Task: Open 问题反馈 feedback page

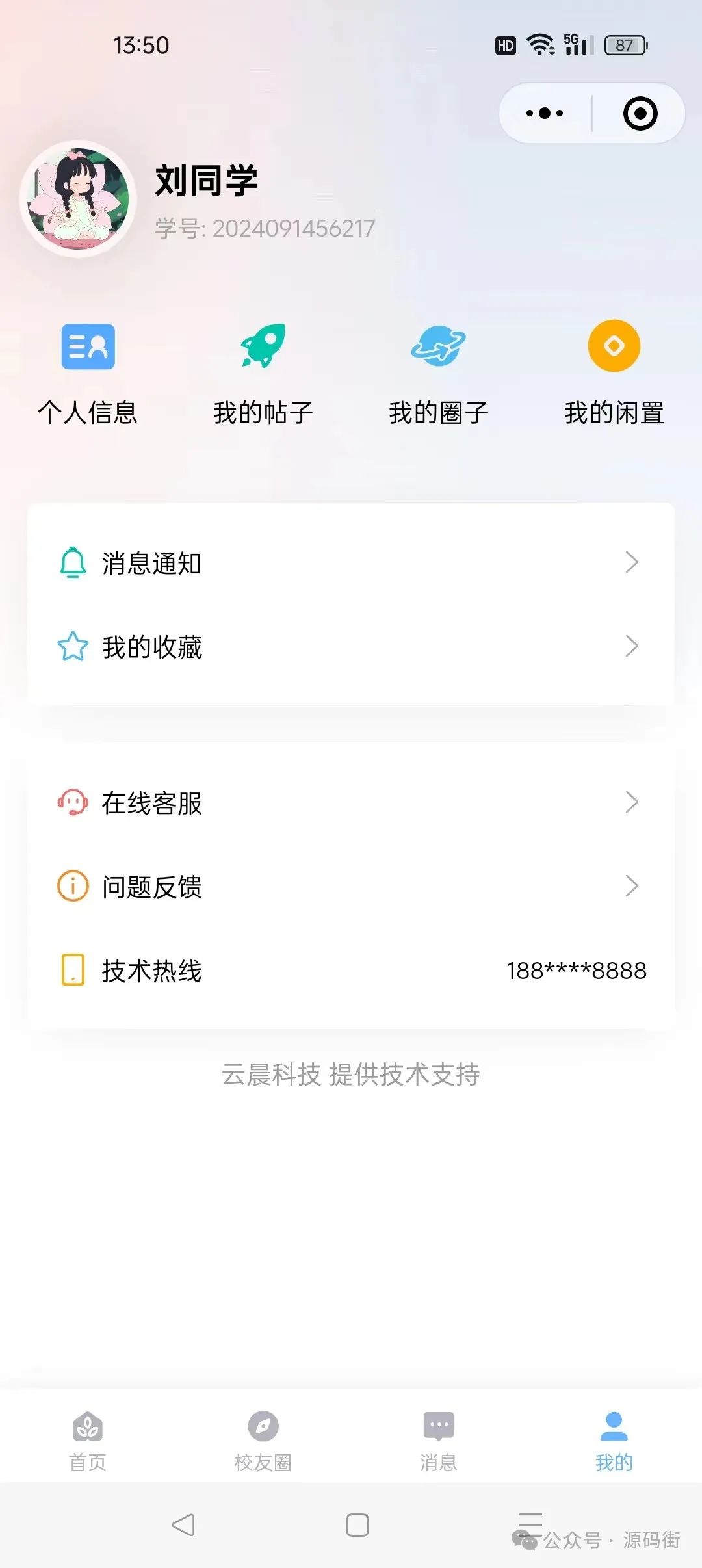Action: (153, 887)
